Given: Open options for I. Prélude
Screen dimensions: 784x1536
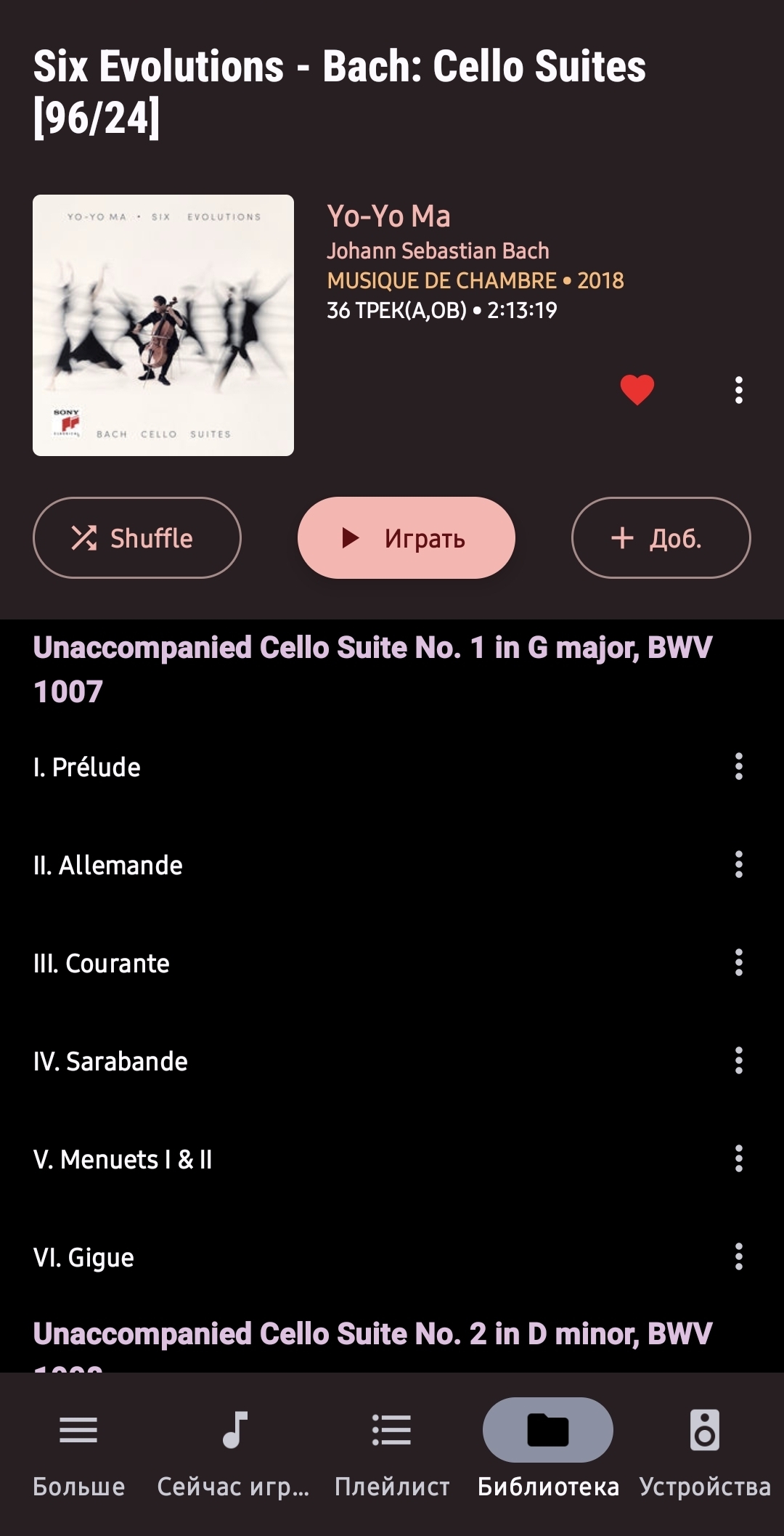Looking at the screenshot, I should 738,766.
